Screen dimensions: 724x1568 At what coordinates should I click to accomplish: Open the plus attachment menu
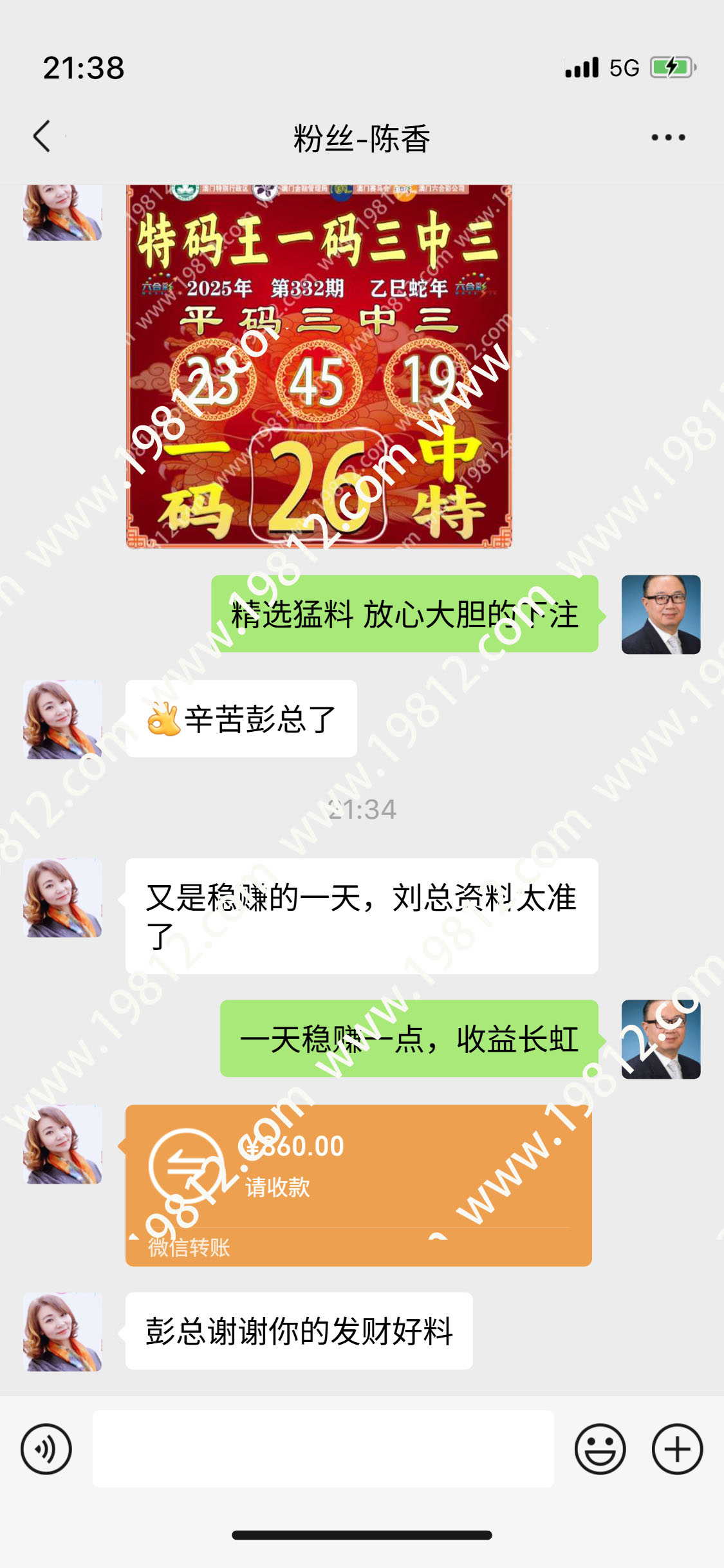pos(677,1449)
